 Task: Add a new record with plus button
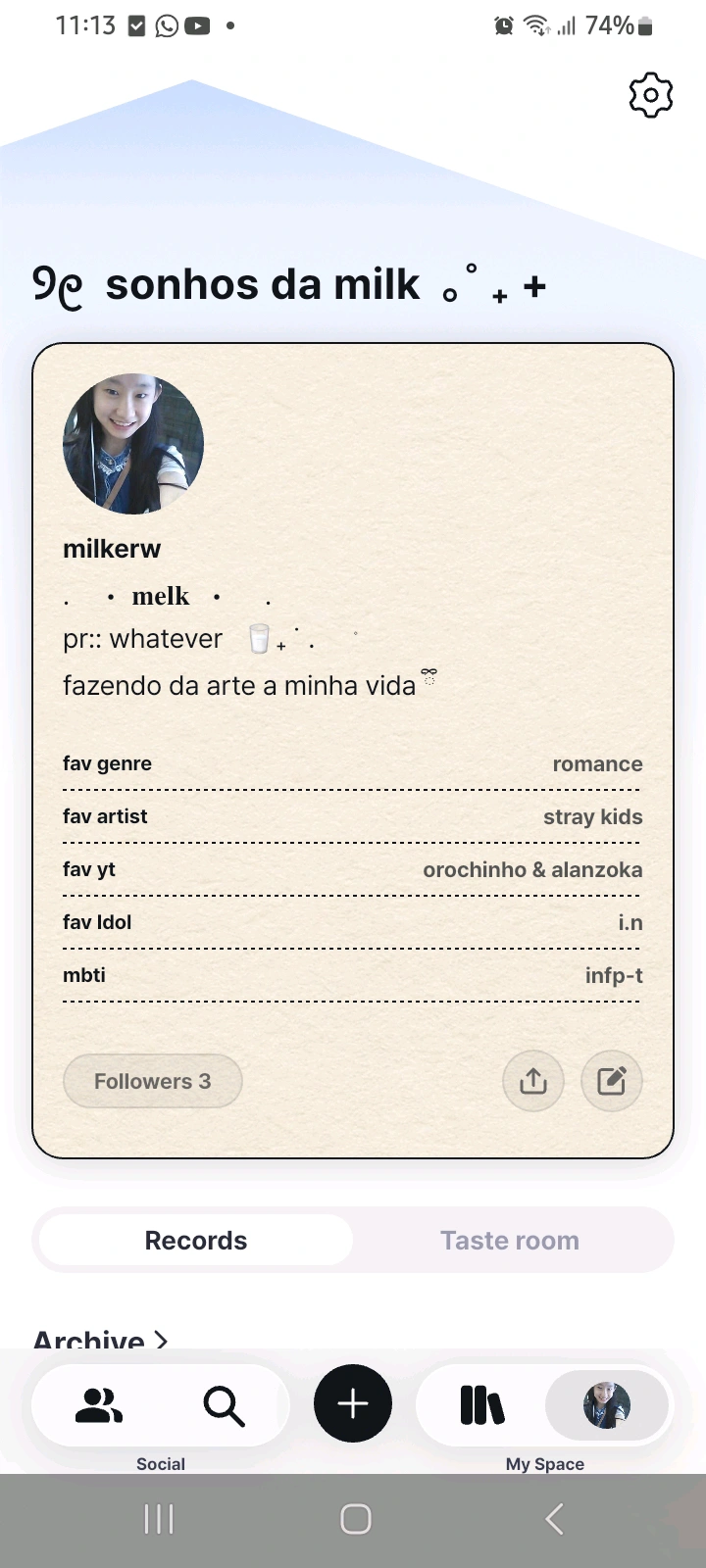[x=353, y=1403]
